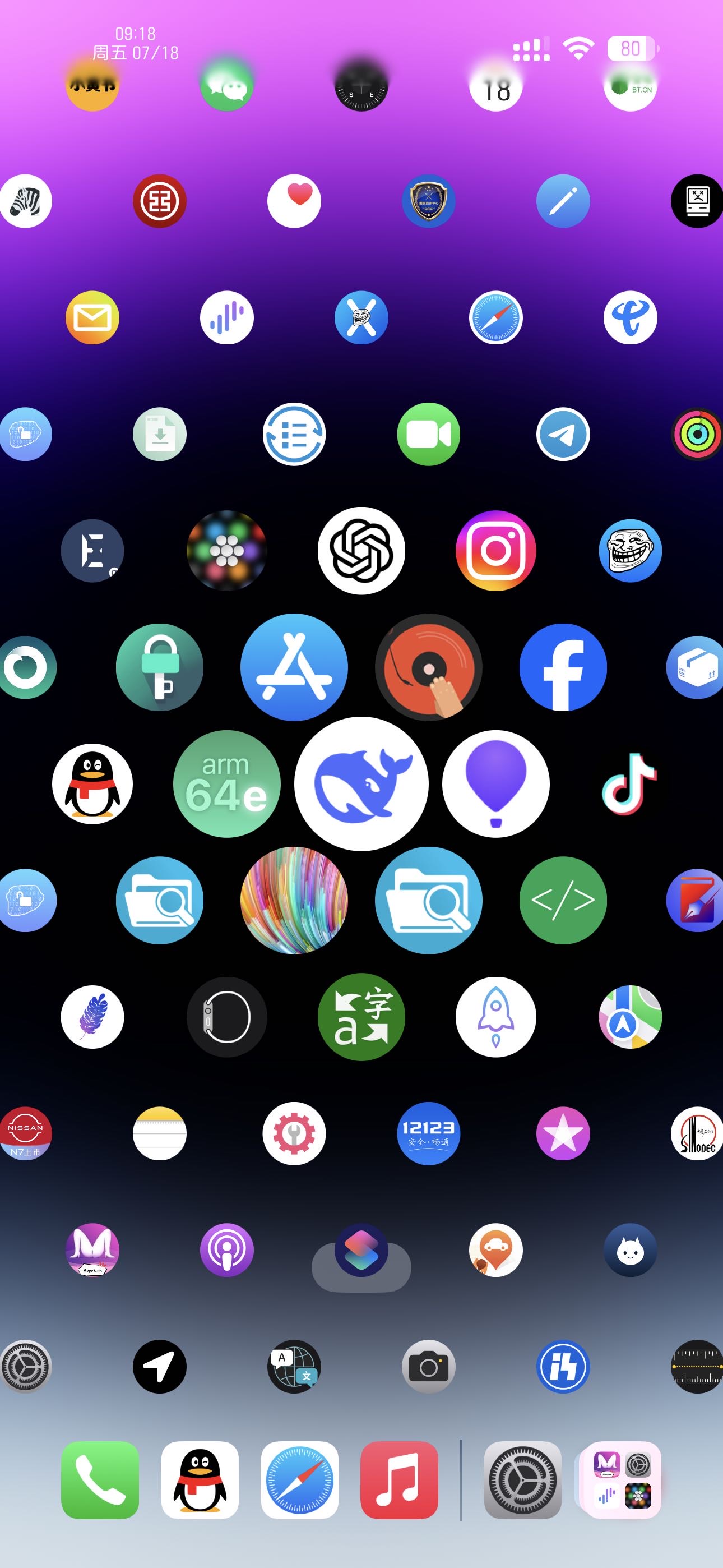Open the Watch app
This screenshot has height=1568, width=723.
[x=226, y=1017]
